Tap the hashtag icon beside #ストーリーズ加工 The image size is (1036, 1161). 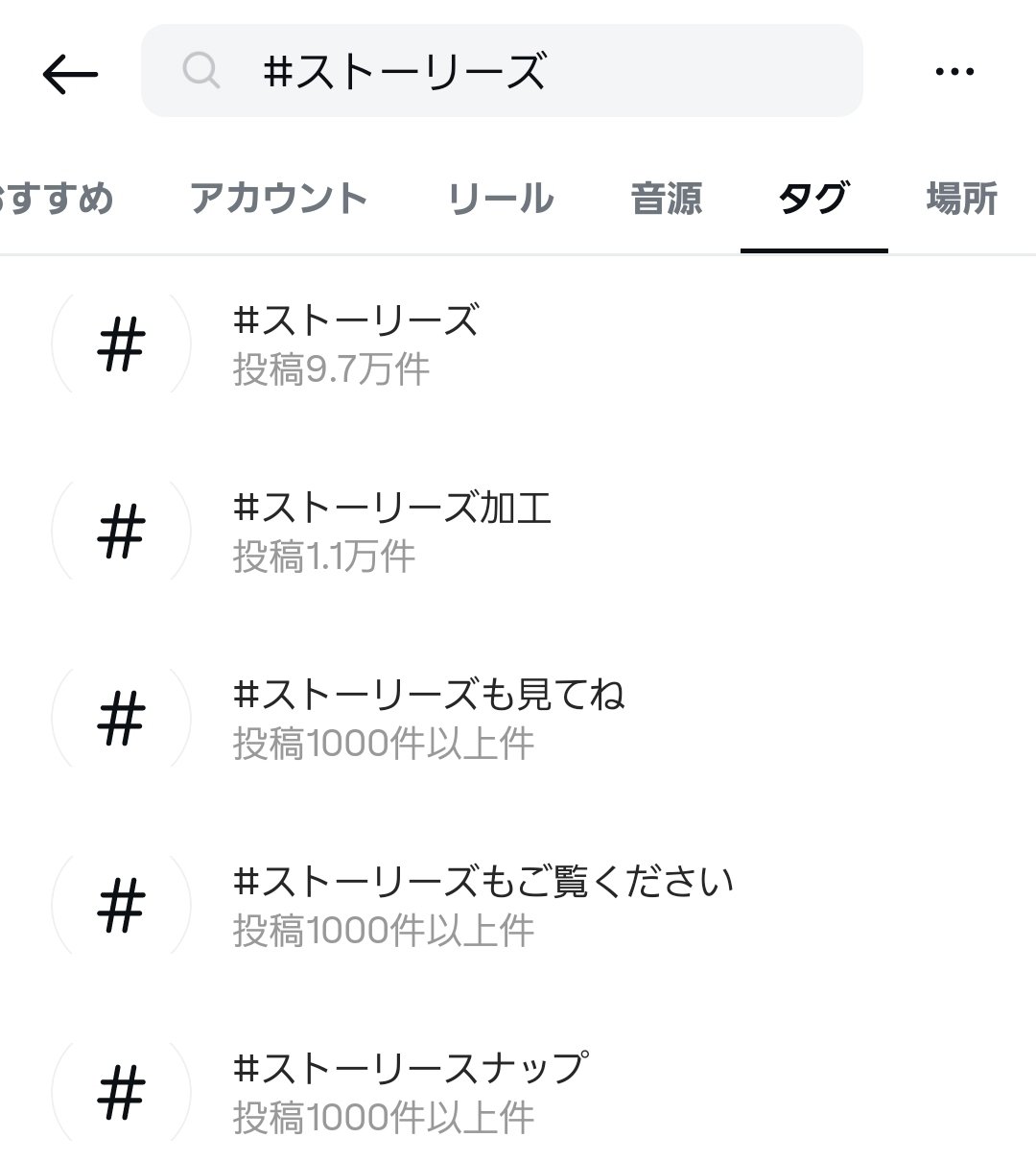pyautogui.click(x=122, y=530)
